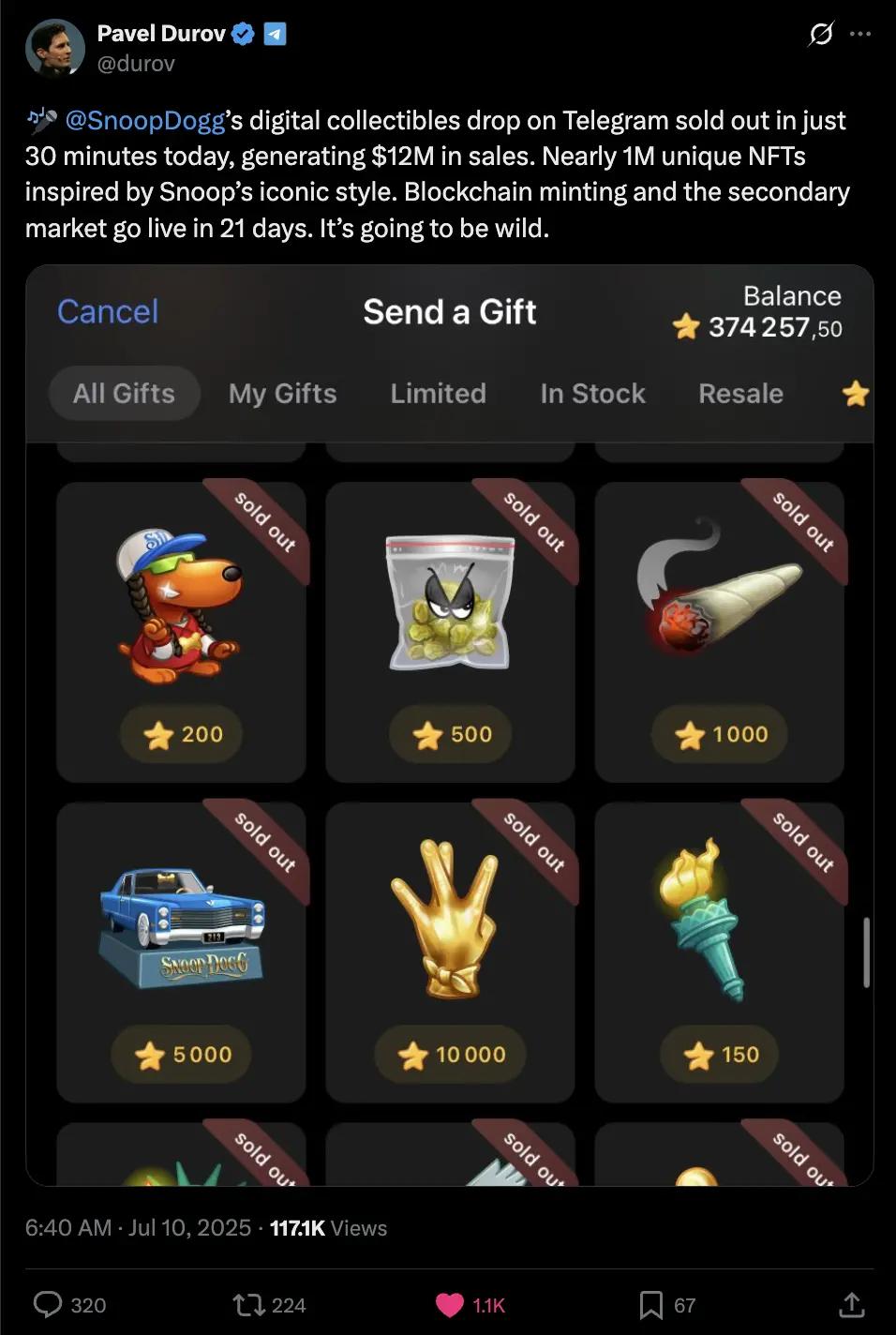This screenshot has height=1335, width=896.
Task: View the attached Send a Gift image
Action: (450, 724)
